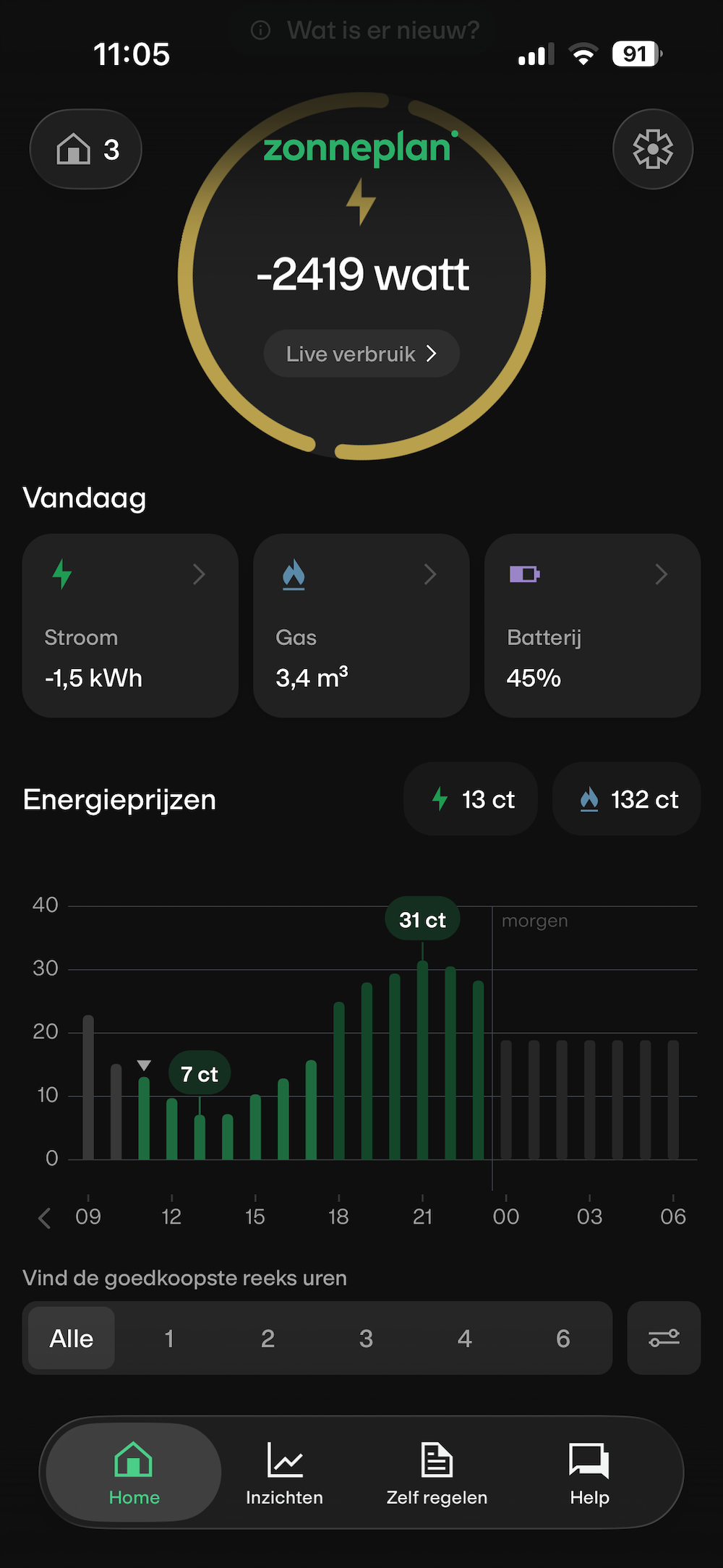
Task: Open the price filter sliders icon
Action: point(664,1339)
